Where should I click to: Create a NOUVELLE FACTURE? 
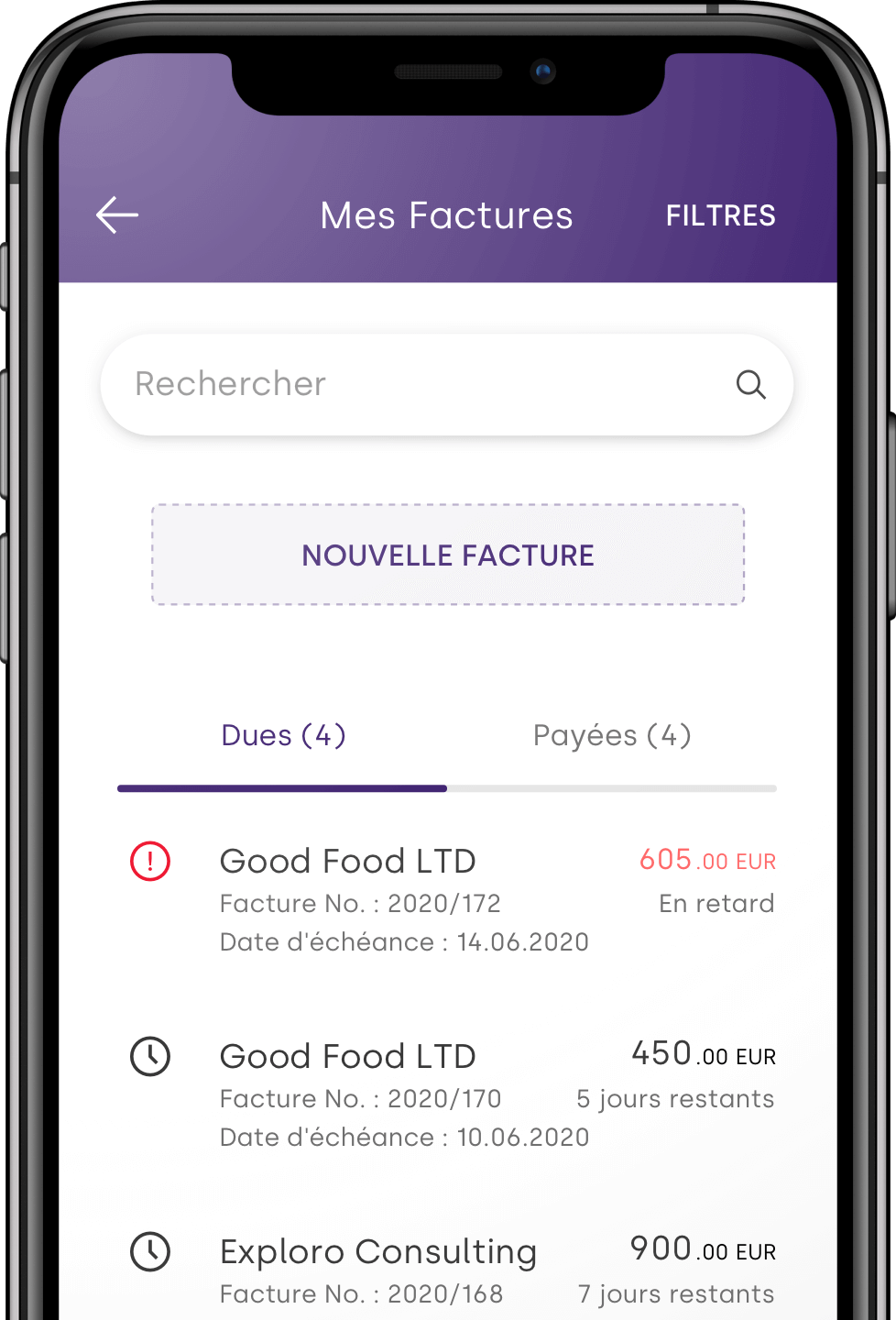click(x=448, y=555)
